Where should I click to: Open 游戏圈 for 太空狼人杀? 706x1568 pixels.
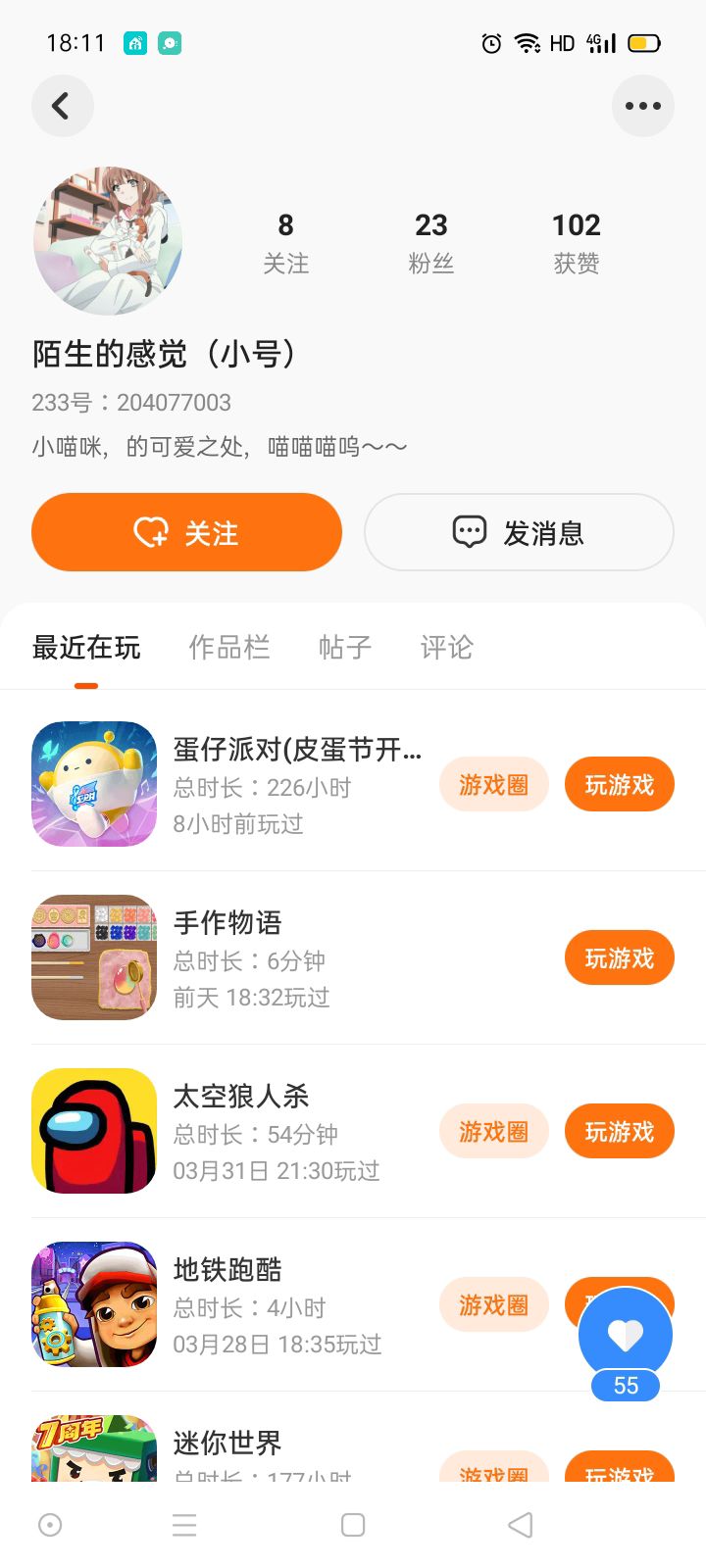pyautogui.click(x=493, y=1131)
